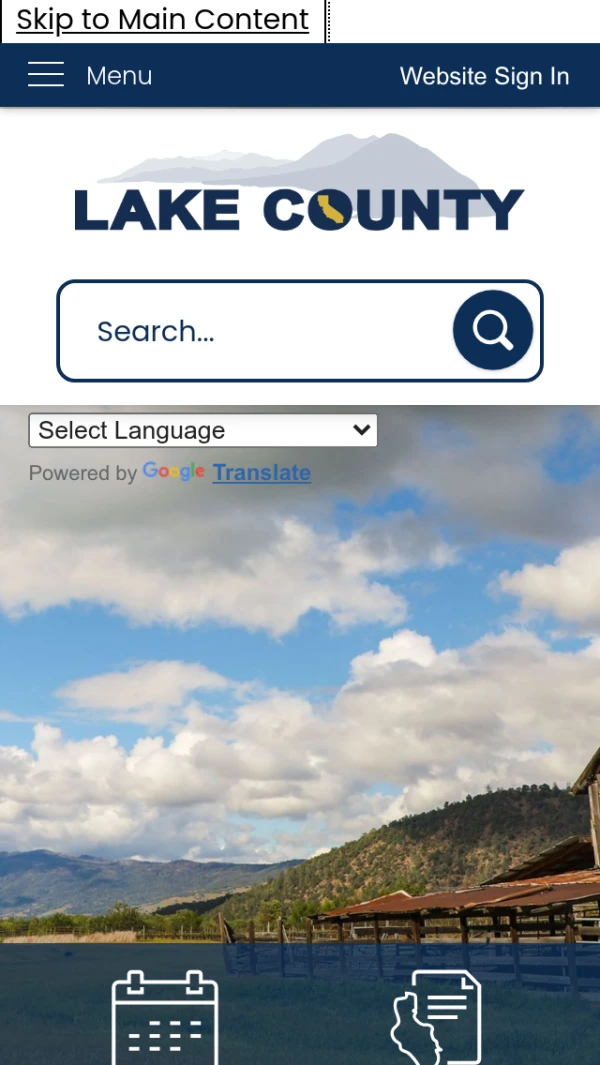The width and height of the screenshot is (600, 1065).
Task: Expand the Select Language dropdown
Action: (203, 430)
